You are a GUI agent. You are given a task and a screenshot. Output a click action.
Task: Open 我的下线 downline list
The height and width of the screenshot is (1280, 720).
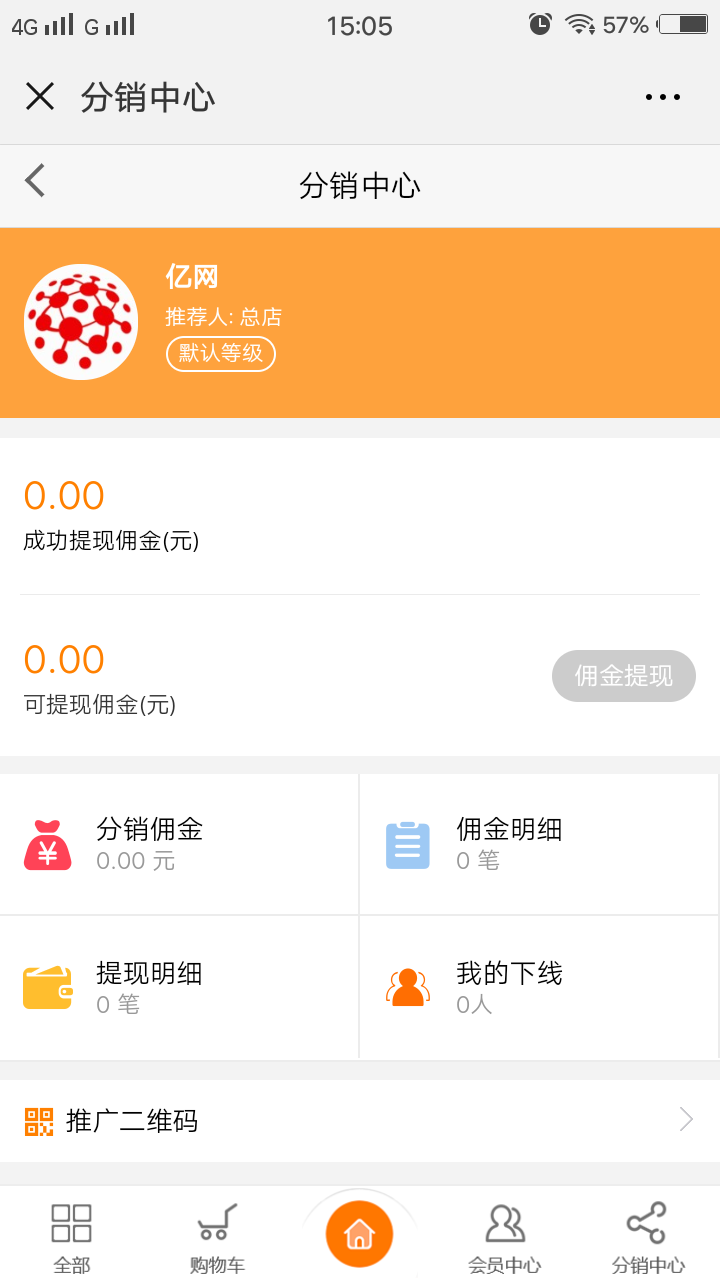click(539, 987)
